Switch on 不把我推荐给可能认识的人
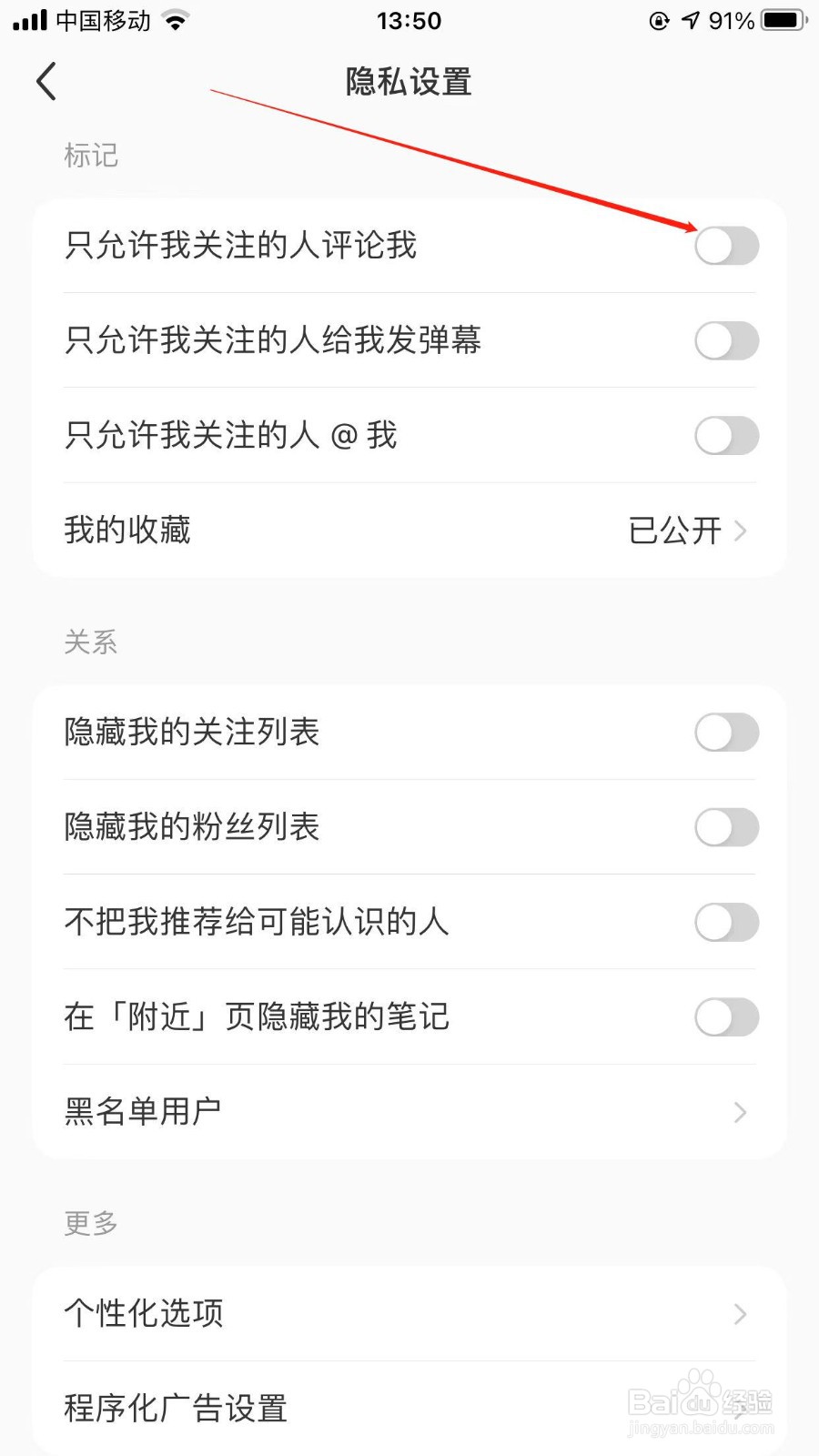The height and width of the screenshot is (1456, 819). (x=726, y=922)
